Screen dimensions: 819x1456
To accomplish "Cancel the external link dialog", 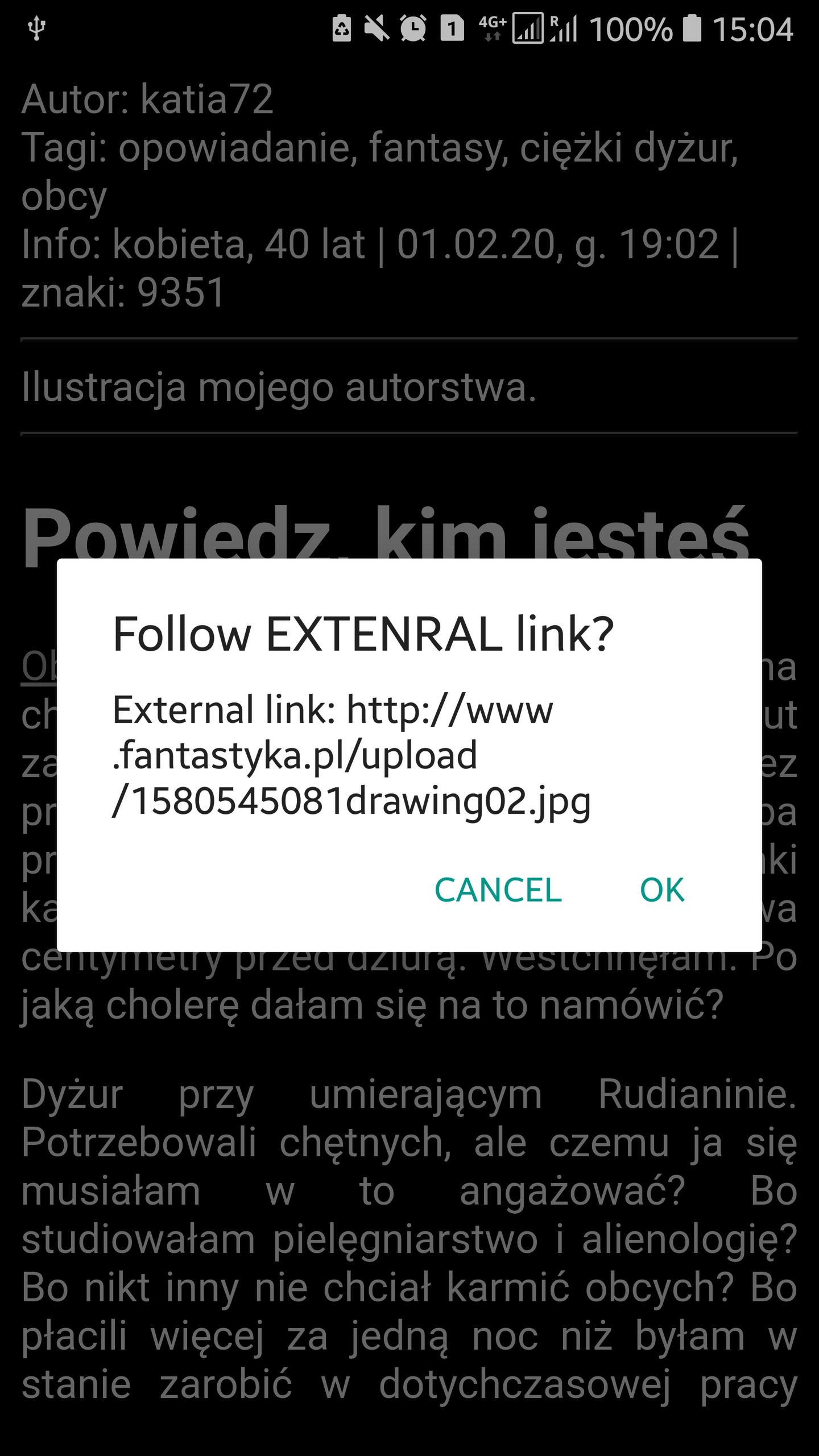I will [498, 890].
